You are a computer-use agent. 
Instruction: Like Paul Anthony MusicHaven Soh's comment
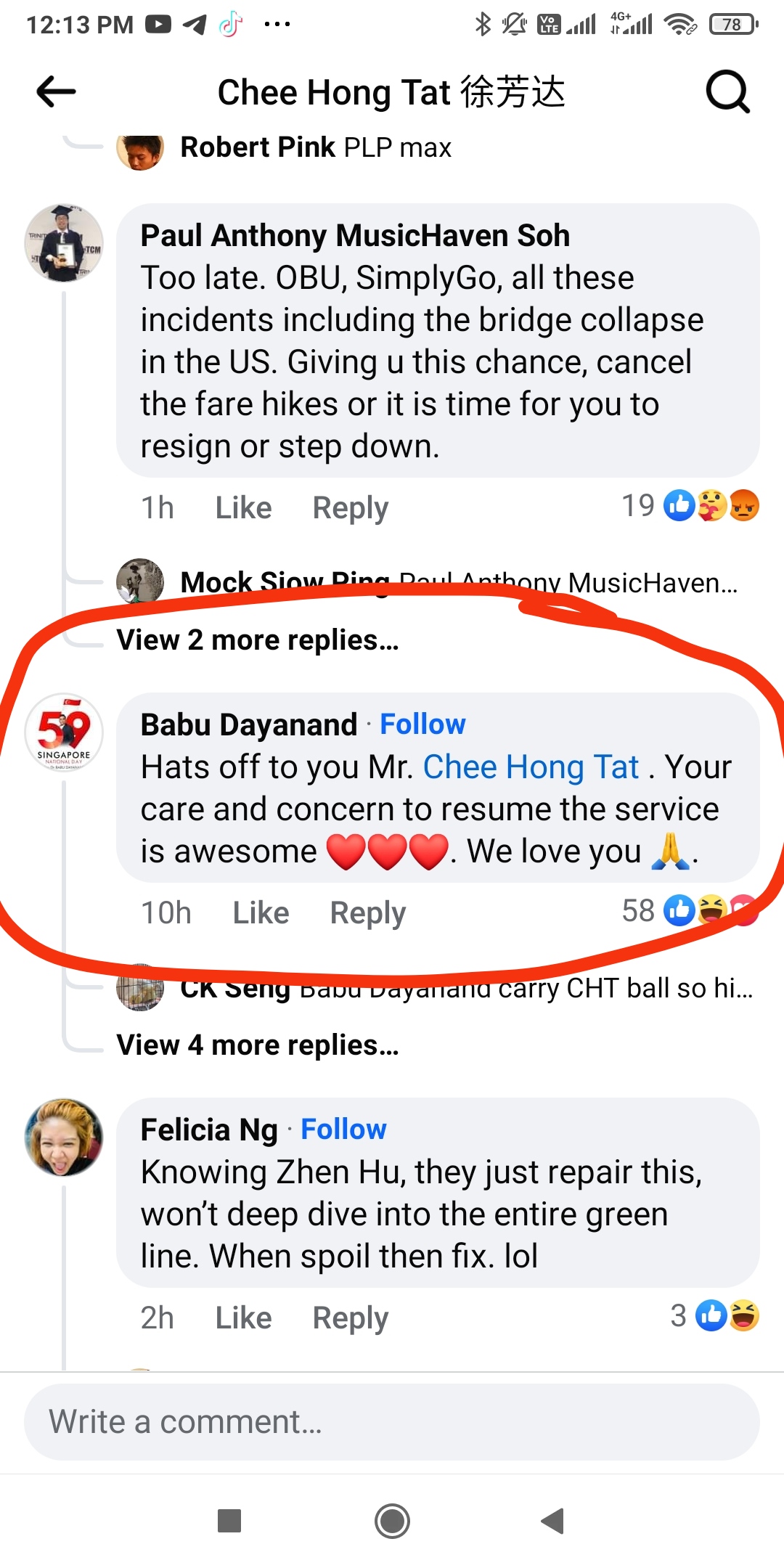click(x=243, y=507)
